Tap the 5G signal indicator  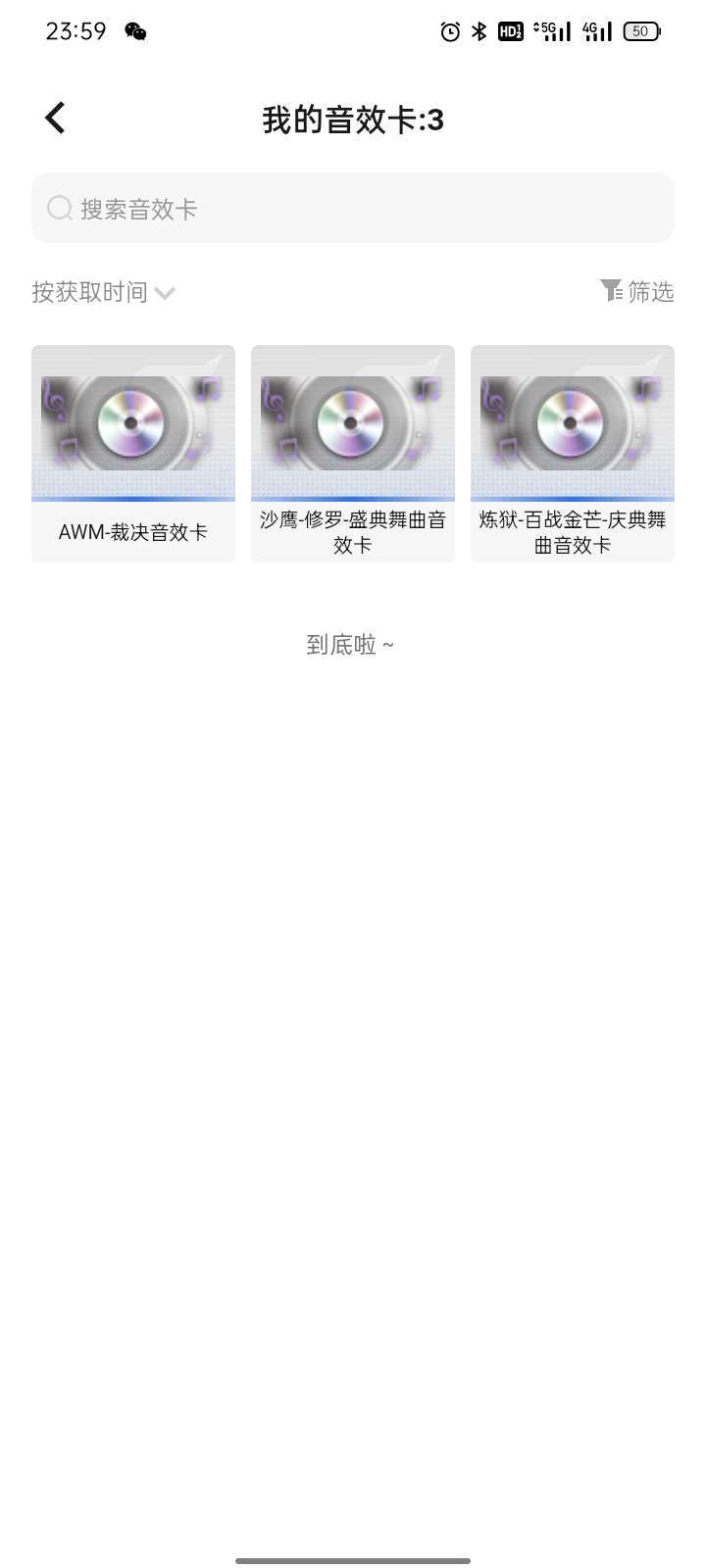550,32
